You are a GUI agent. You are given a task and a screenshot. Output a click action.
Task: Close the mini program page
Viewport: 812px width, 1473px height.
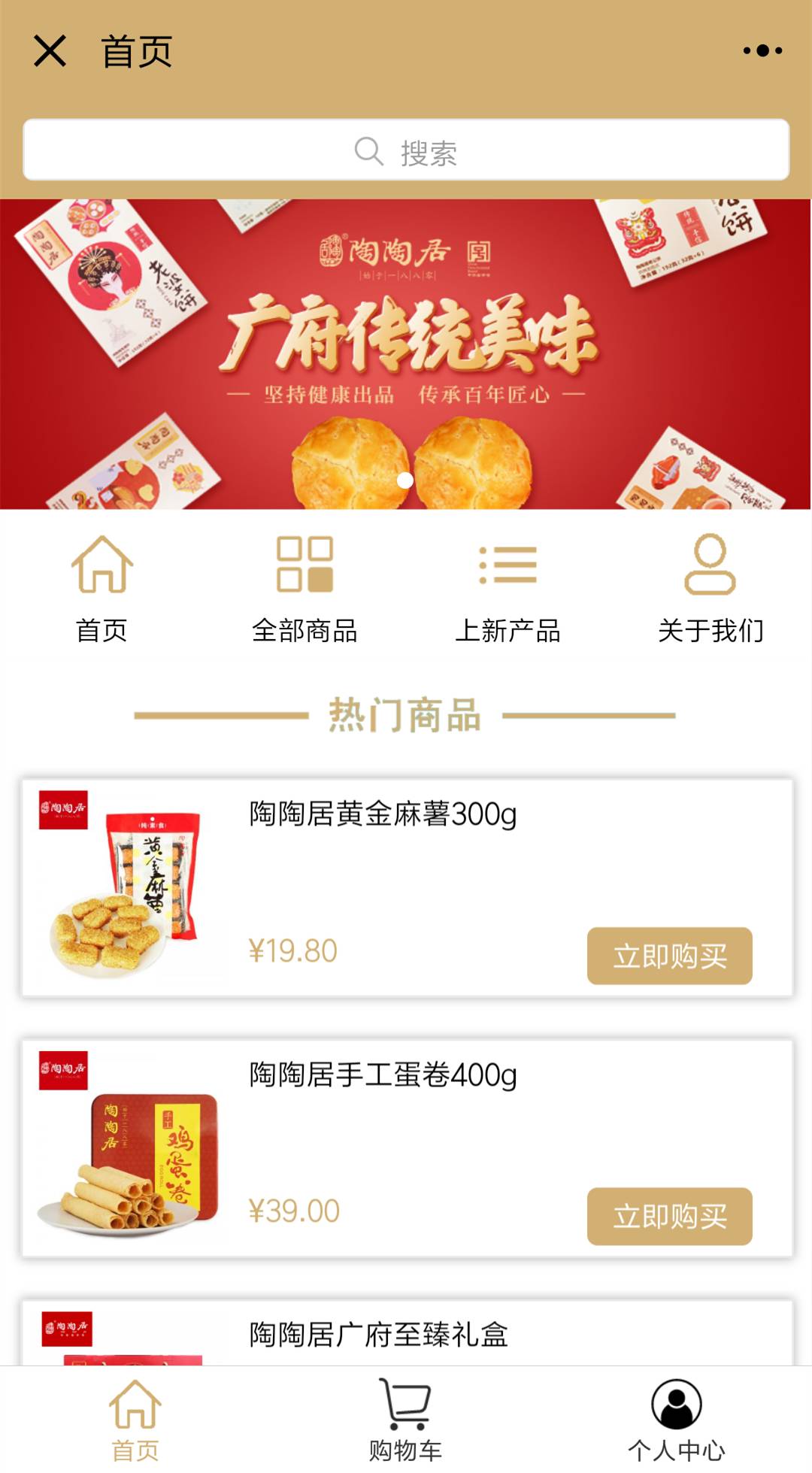(x=50, y=51)
